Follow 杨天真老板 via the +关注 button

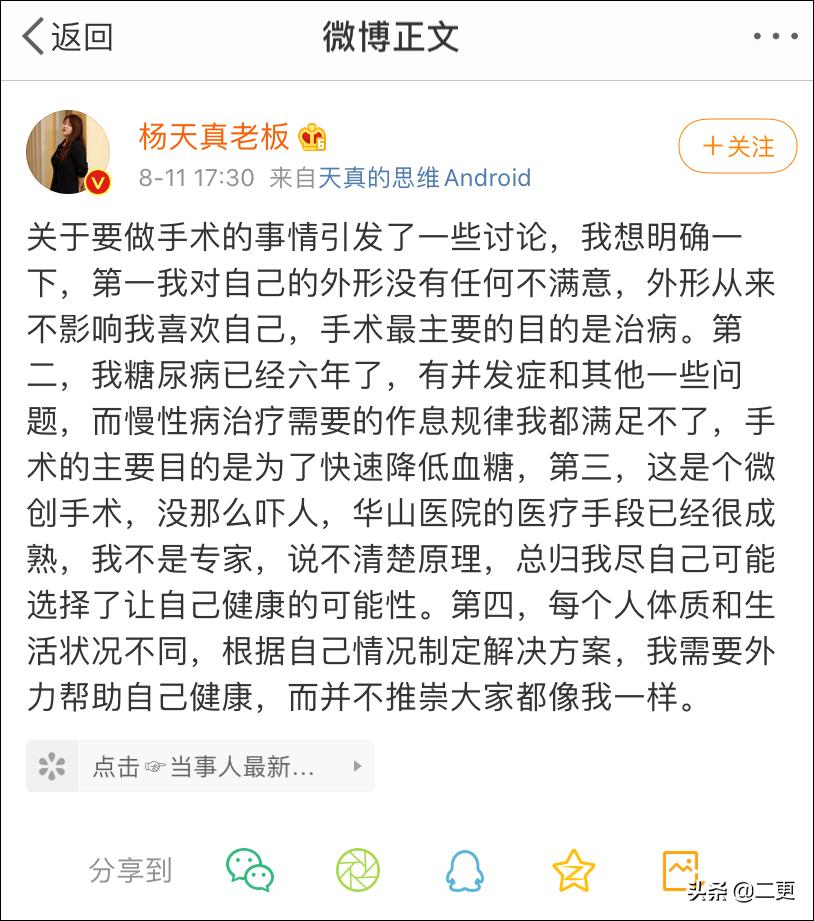[x=737, y=146]
